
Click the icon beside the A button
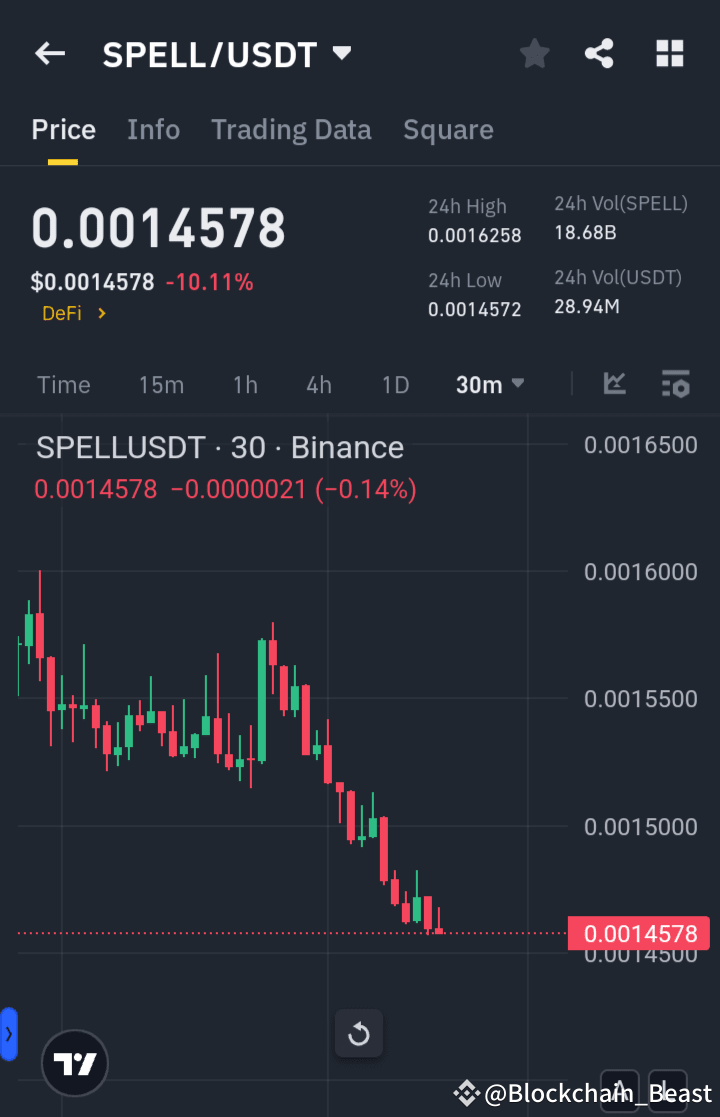(668, 1090)
